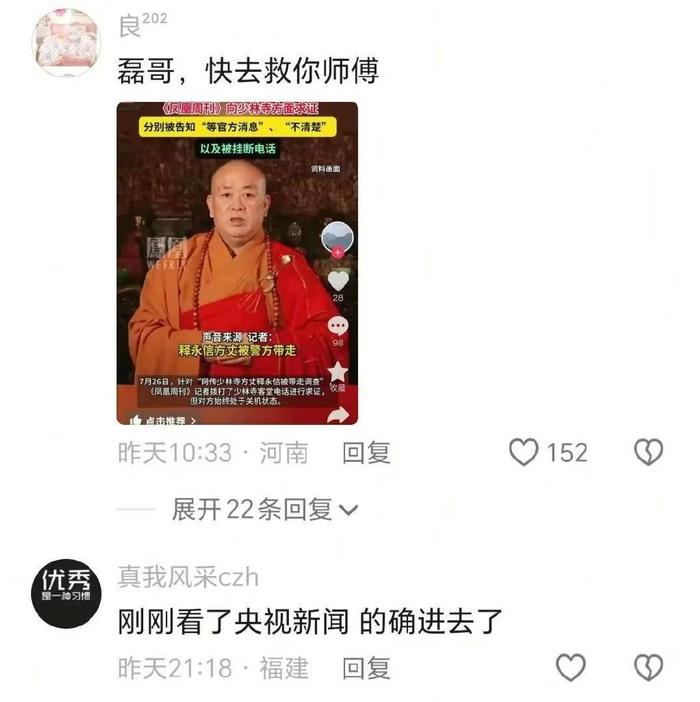Dislike 良's comment
This screenshot has height=702, width=700.
(649, 453)
